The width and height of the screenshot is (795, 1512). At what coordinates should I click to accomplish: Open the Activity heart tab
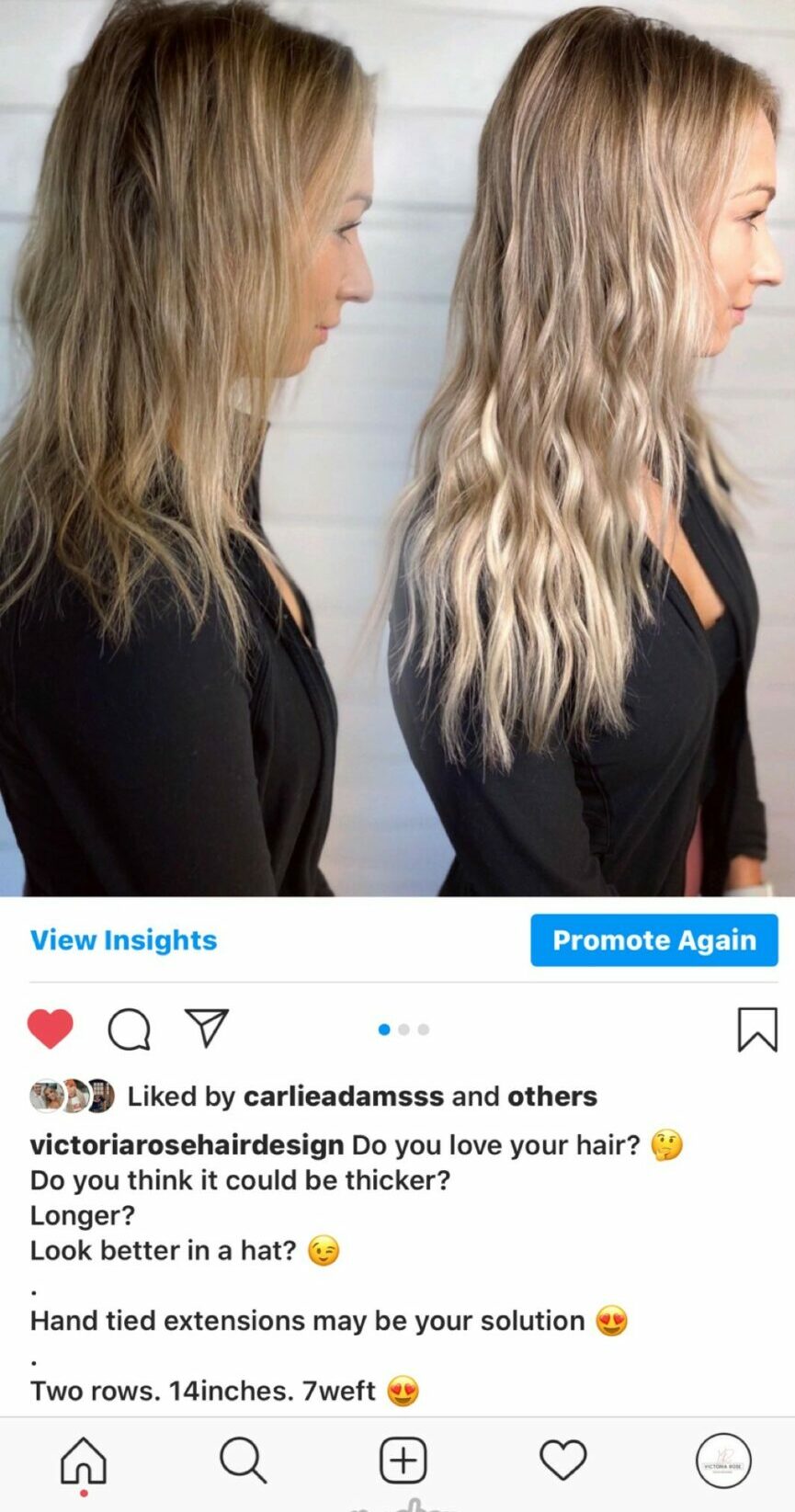[562, 1461]
